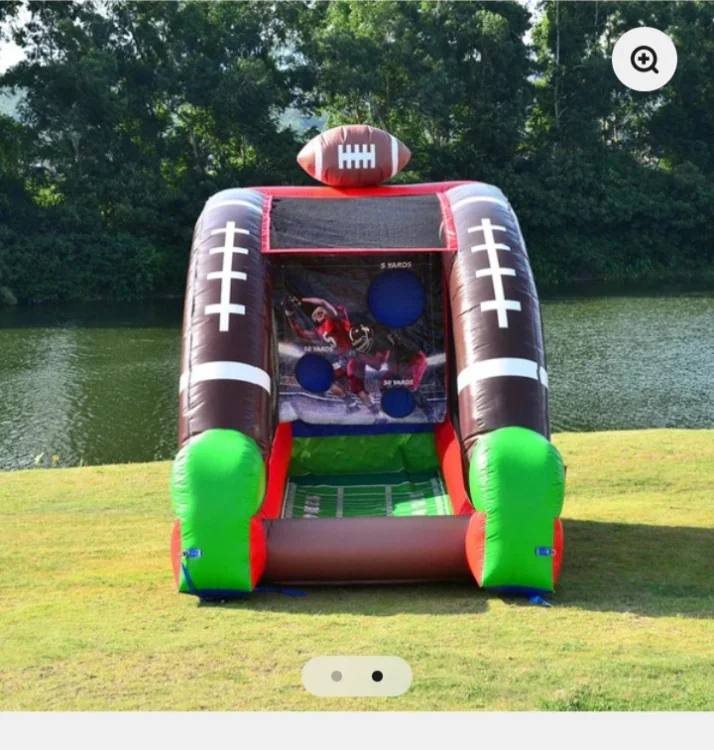Tap the magnifier zoom icon

(x=644, y=59)
